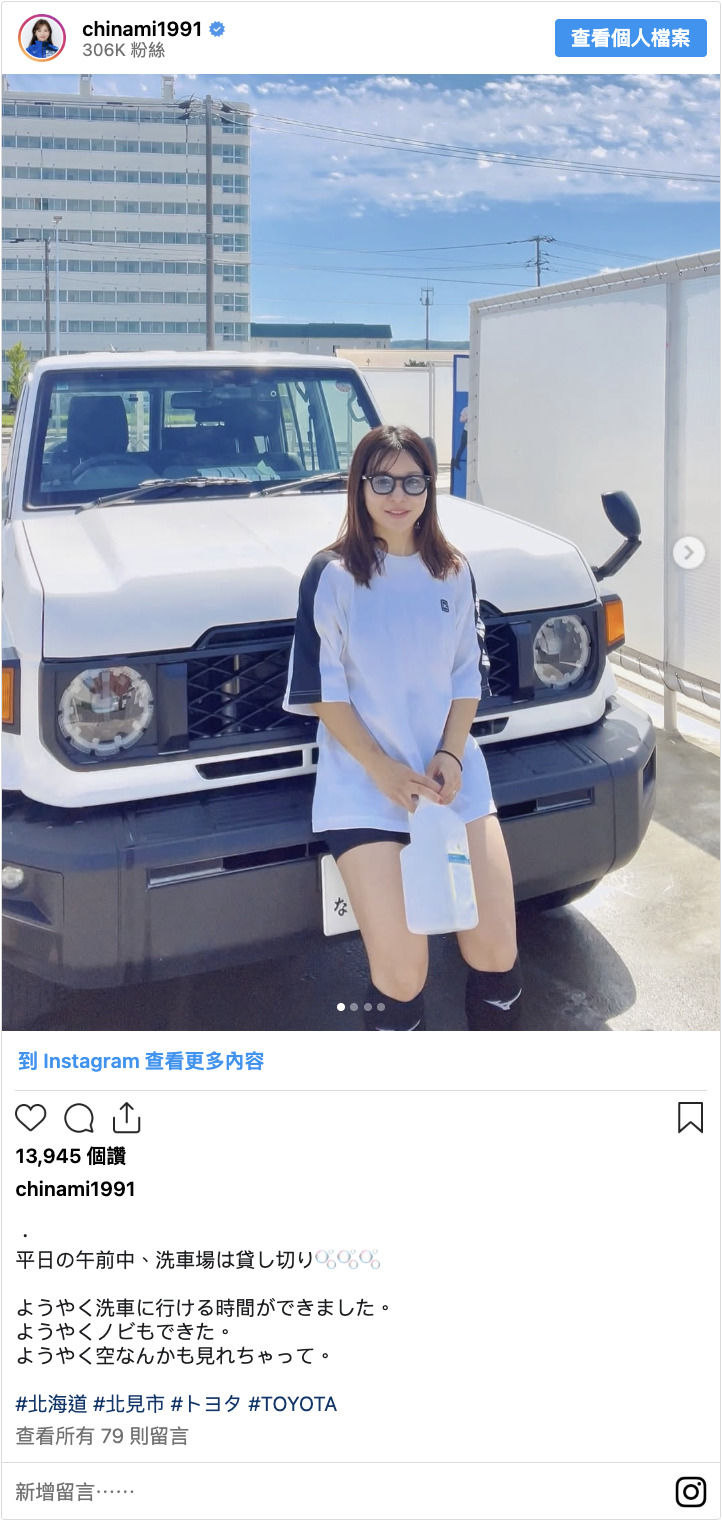Share this post
The width and height of the screenshot is (722, 1522).
pyautogui.click(x=127, y=1118)
